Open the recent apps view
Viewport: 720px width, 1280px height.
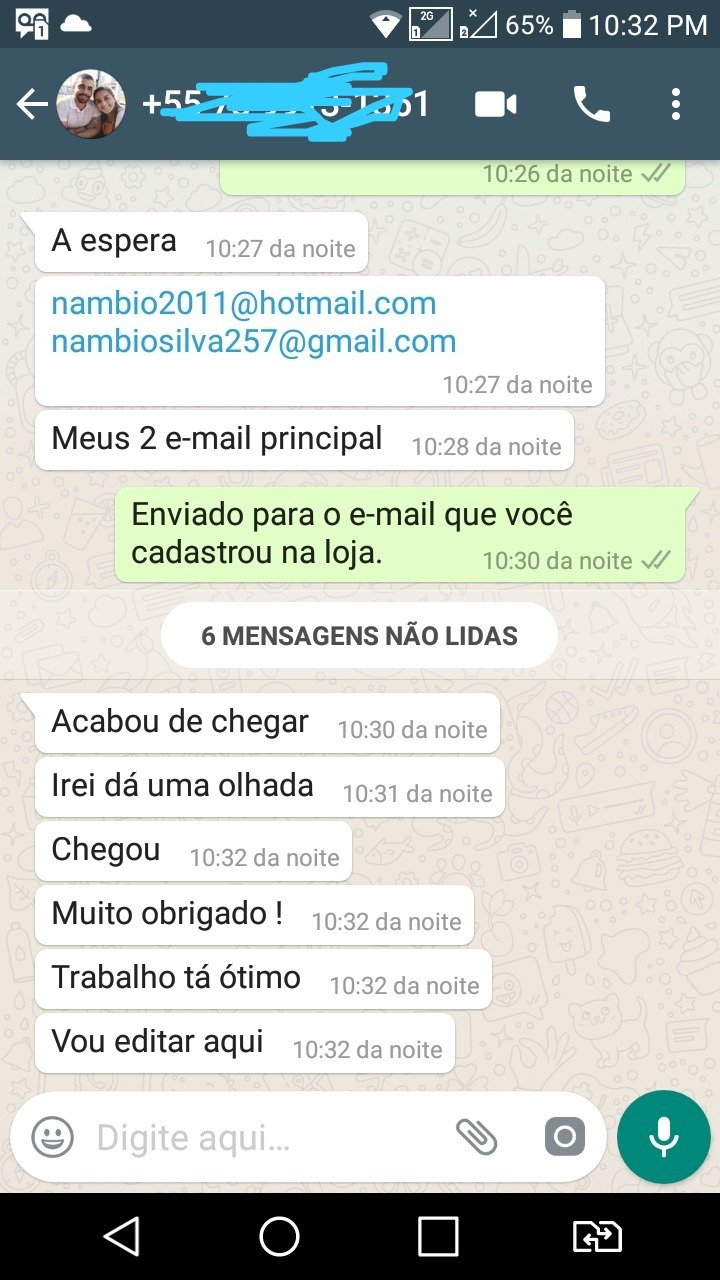pyautogui.click(x=438, y=1237)
